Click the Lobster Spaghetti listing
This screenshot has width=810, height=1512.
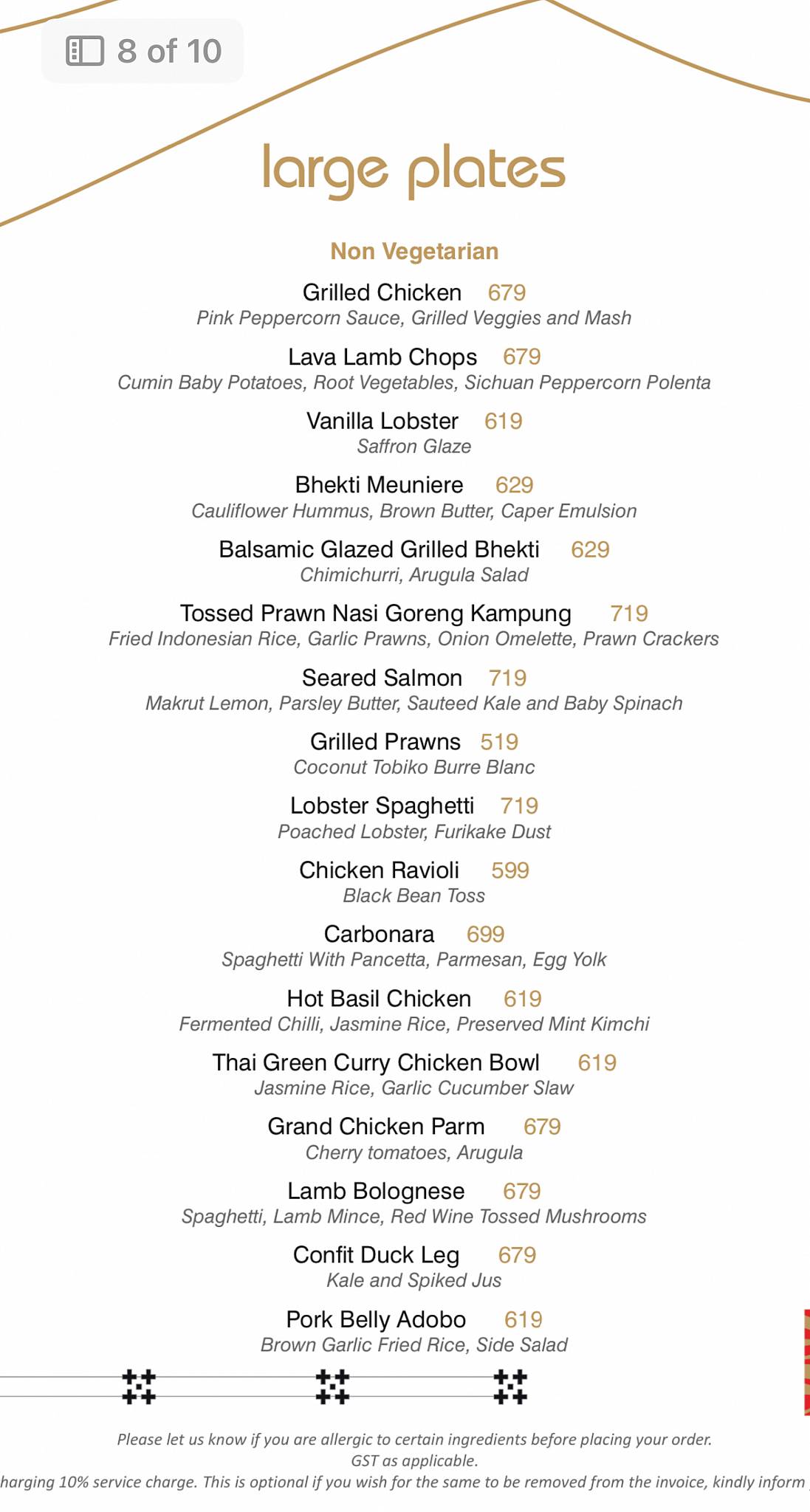tap(382, 805)
